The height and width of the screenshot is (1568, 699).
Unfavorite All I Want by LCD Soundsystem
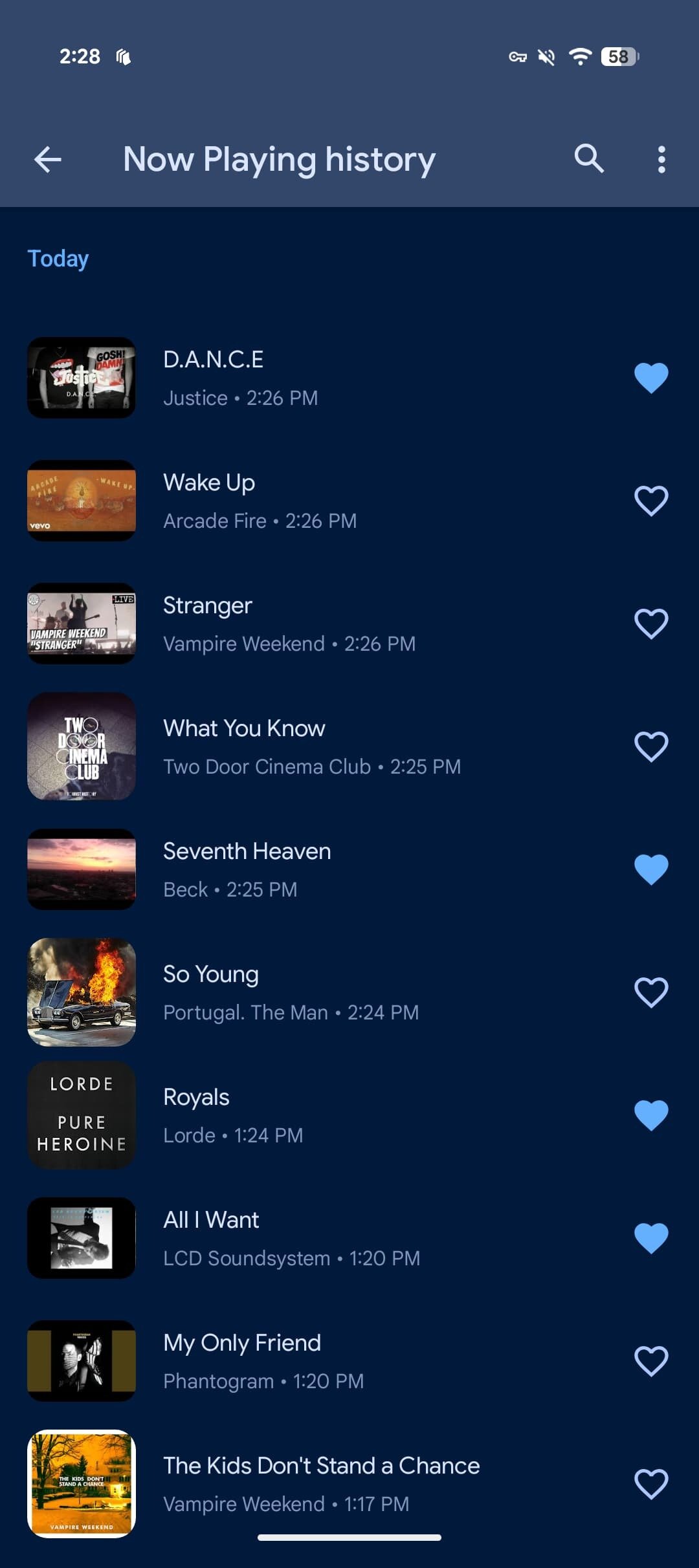click(x=650, y=1238)
